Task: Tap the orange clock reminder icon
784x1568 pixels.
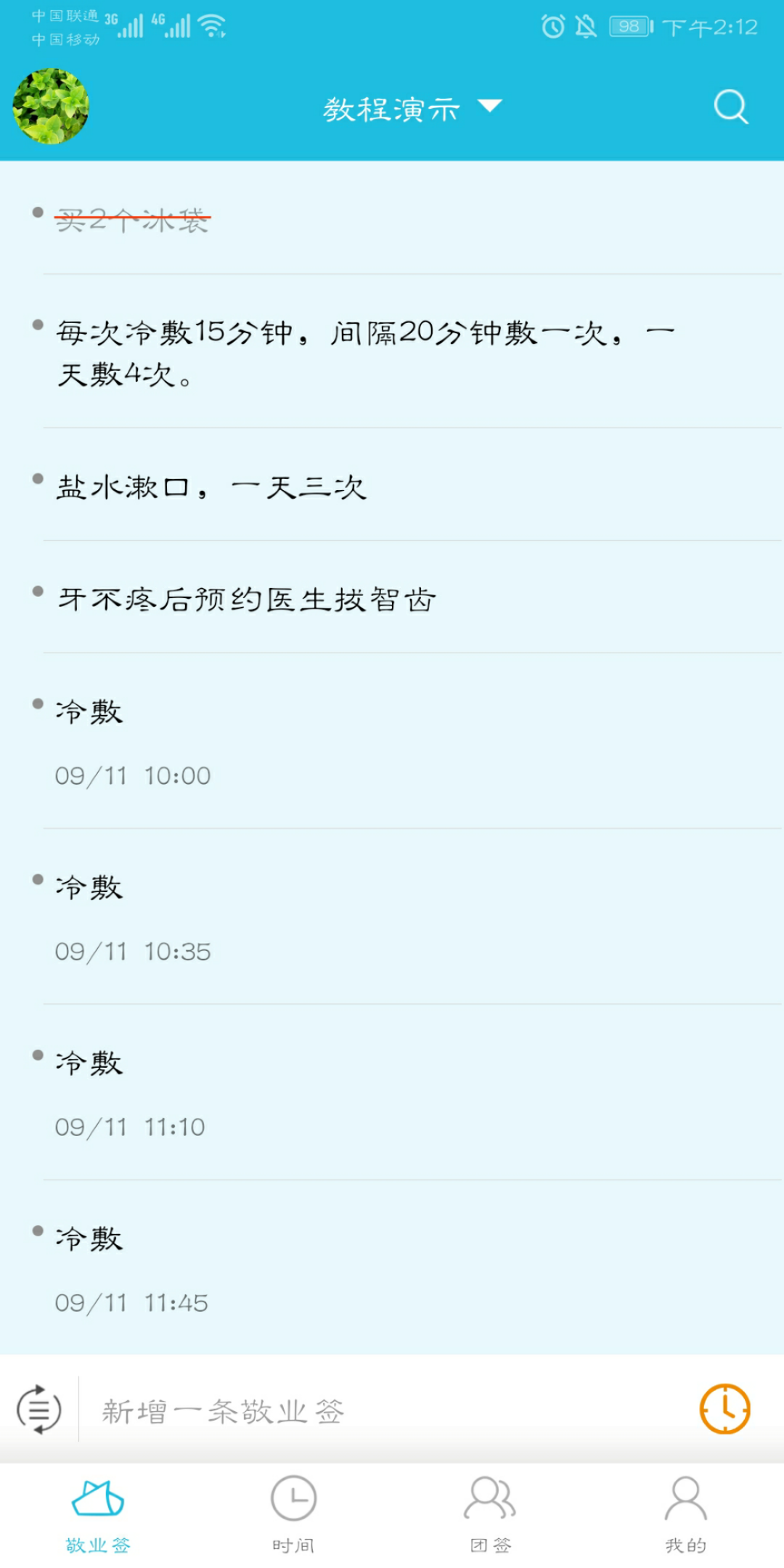Action: point(724,1409)
